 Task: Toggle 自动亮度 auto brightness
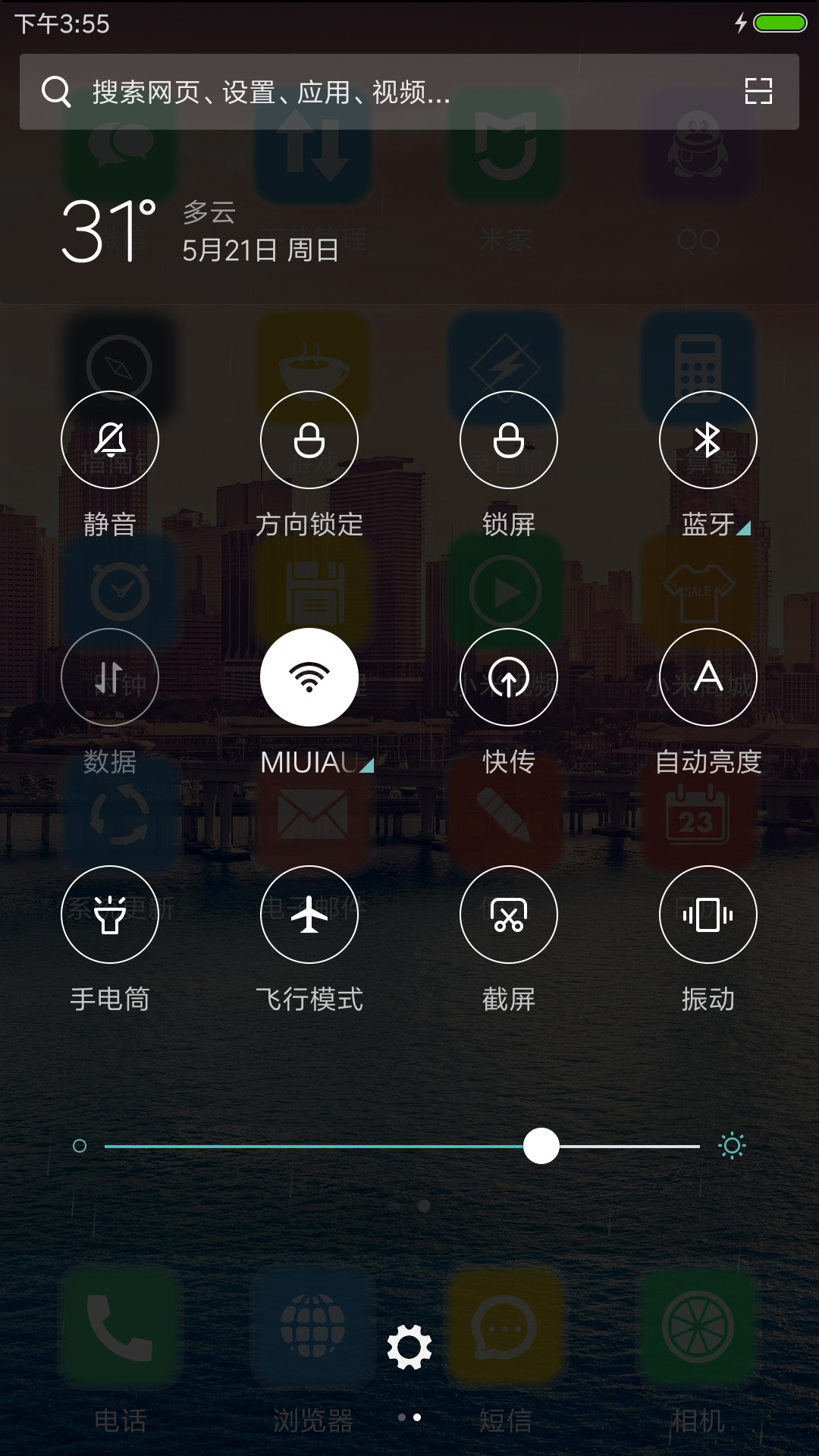pos(708,677)
